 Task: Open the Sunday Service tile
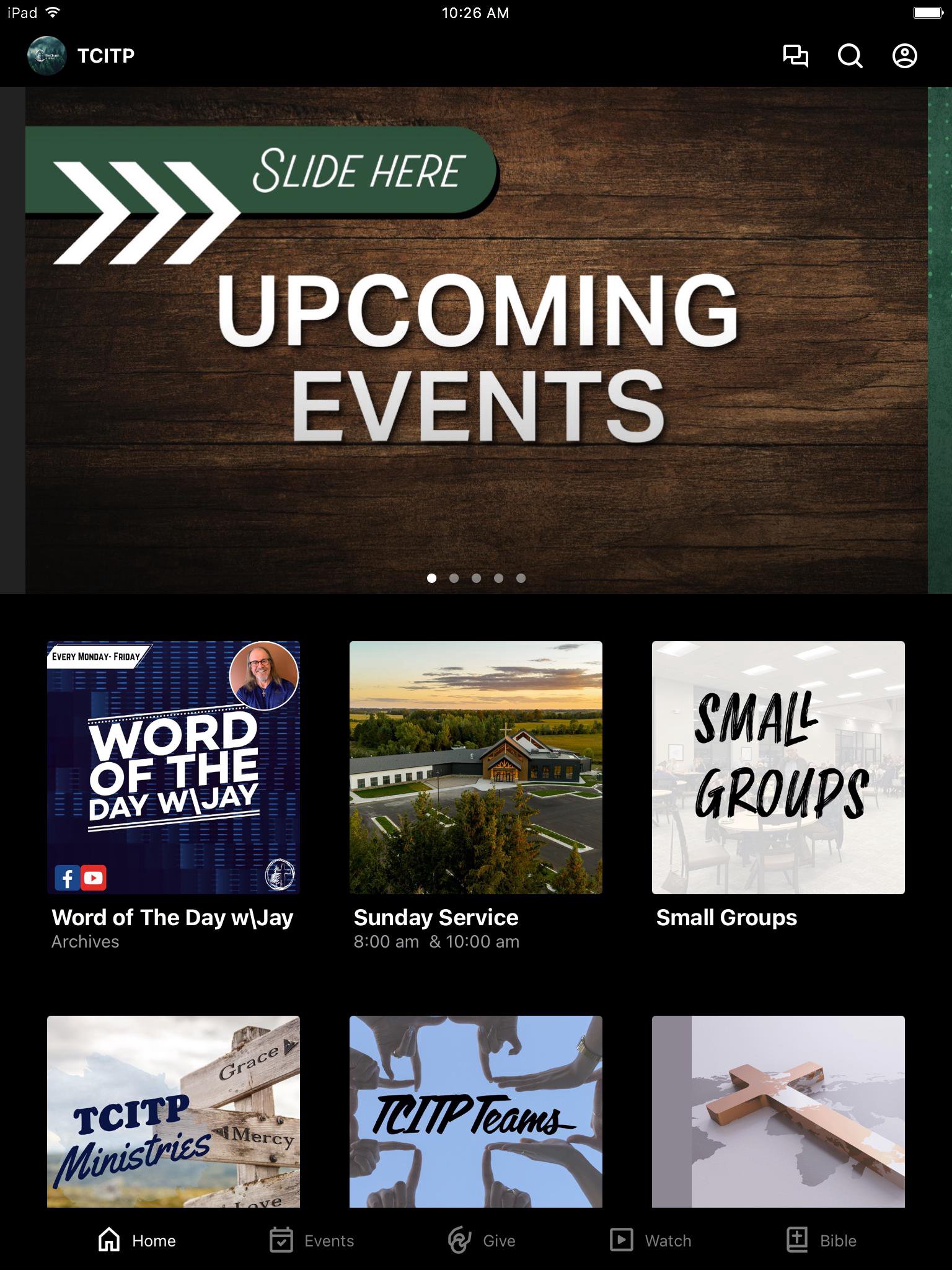(476, 767)
